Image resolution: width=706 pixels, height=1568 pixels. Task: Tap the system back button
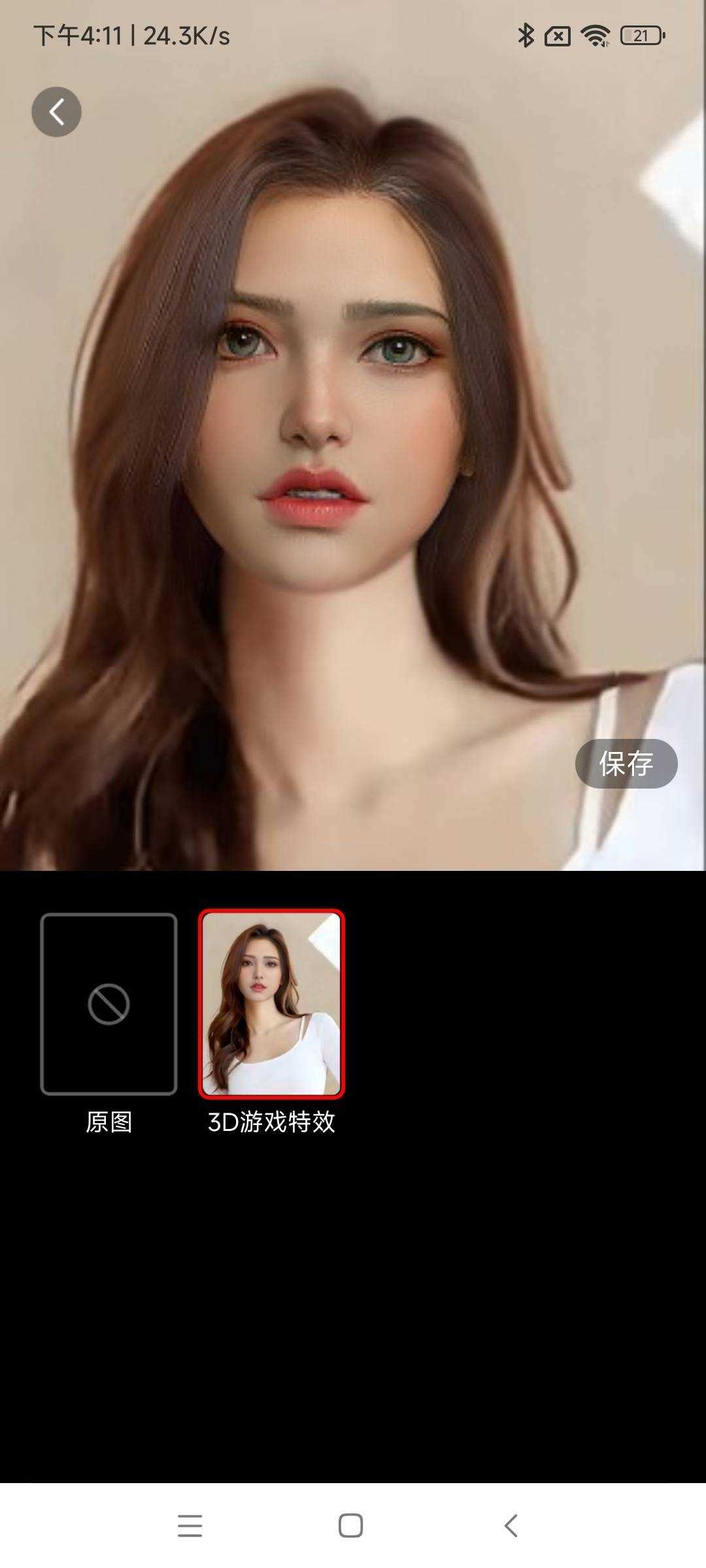[x=511, y=1526]
